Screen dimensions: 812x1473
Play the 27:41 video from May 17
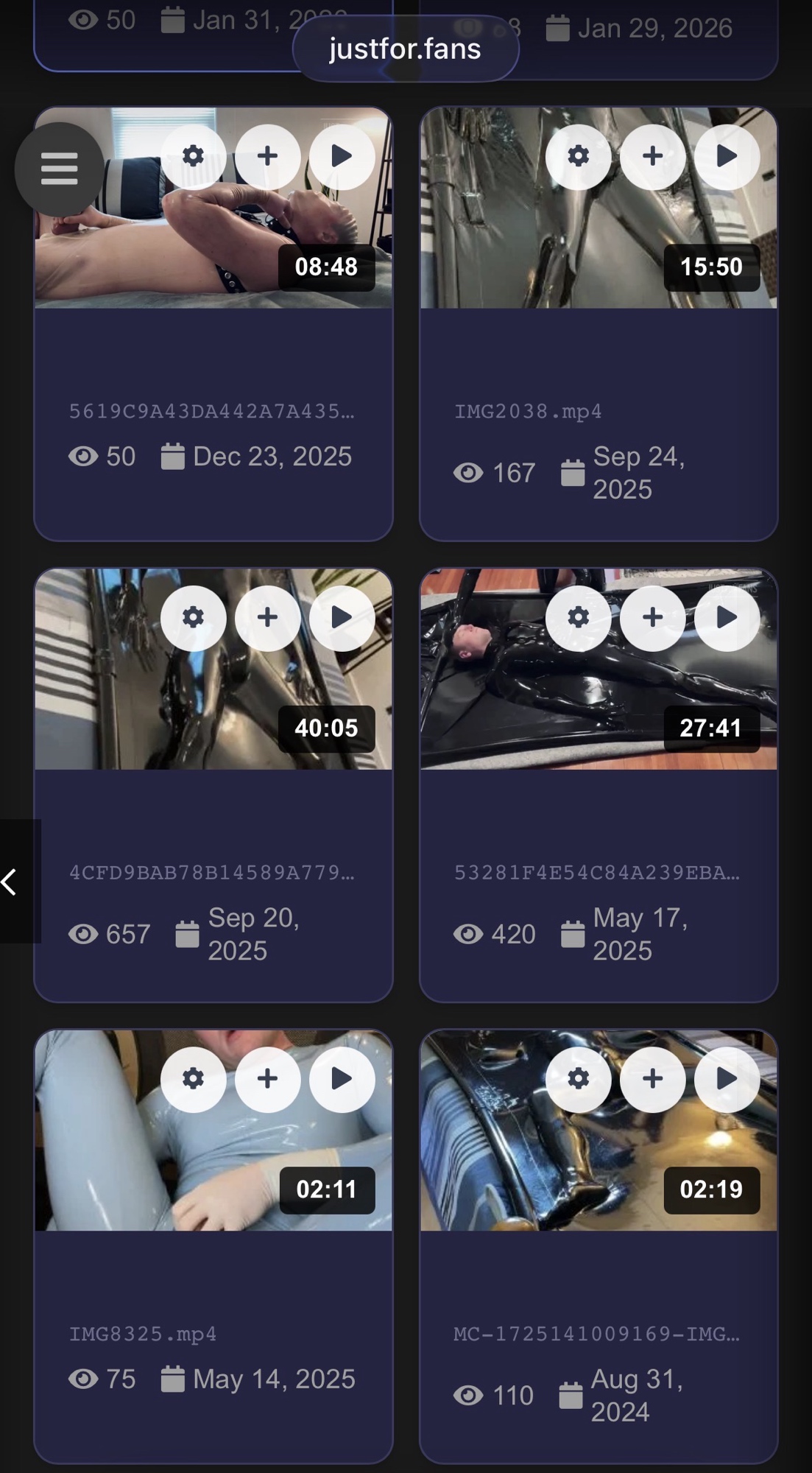click(x=727, y=617)
